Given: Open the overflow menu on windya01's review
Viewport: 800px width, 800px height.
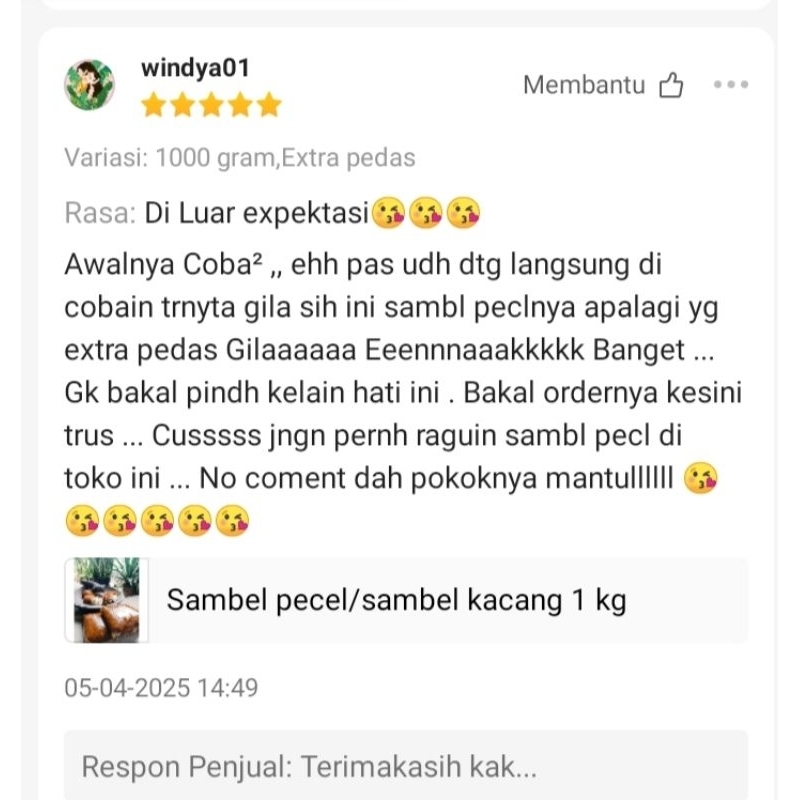Looking at the screenshot, I should (731, 85).
